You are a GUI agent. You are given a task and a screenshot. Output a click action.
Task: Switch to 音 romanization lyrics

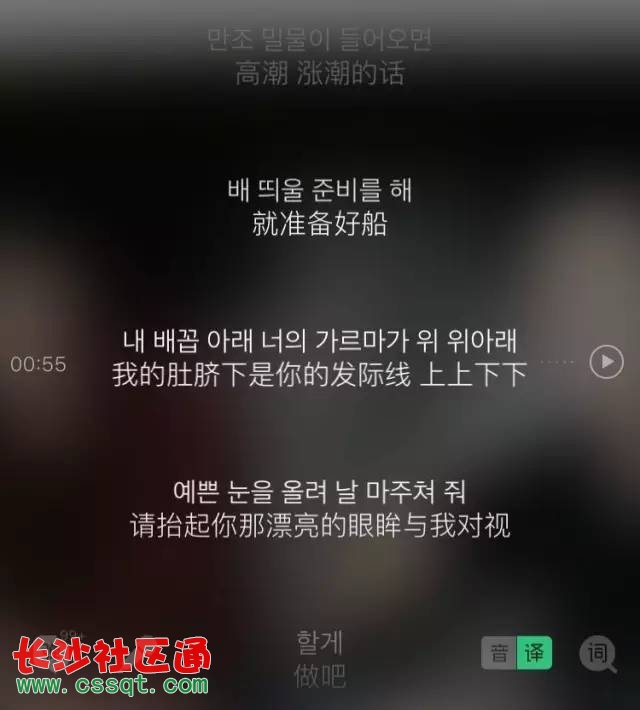pos(499,654)
